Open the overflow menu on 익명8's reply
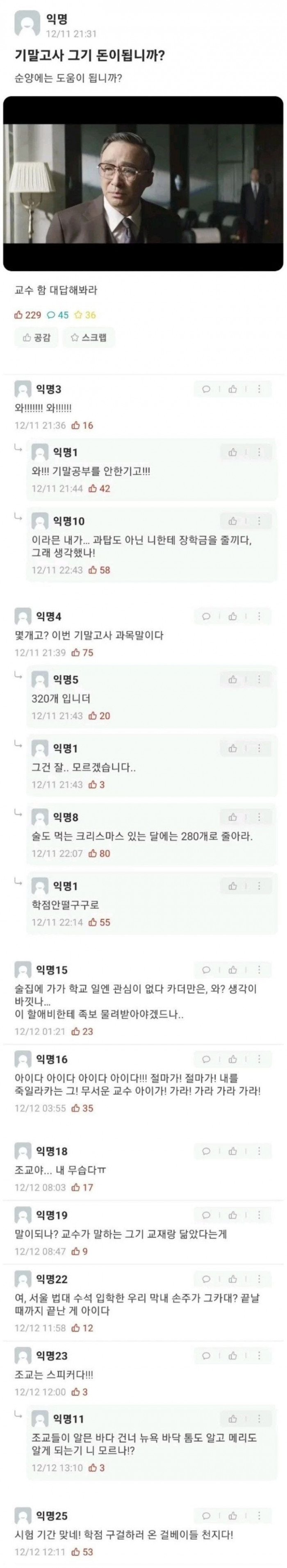Viewport: 287px width, 1568px height. pos(260,817)
